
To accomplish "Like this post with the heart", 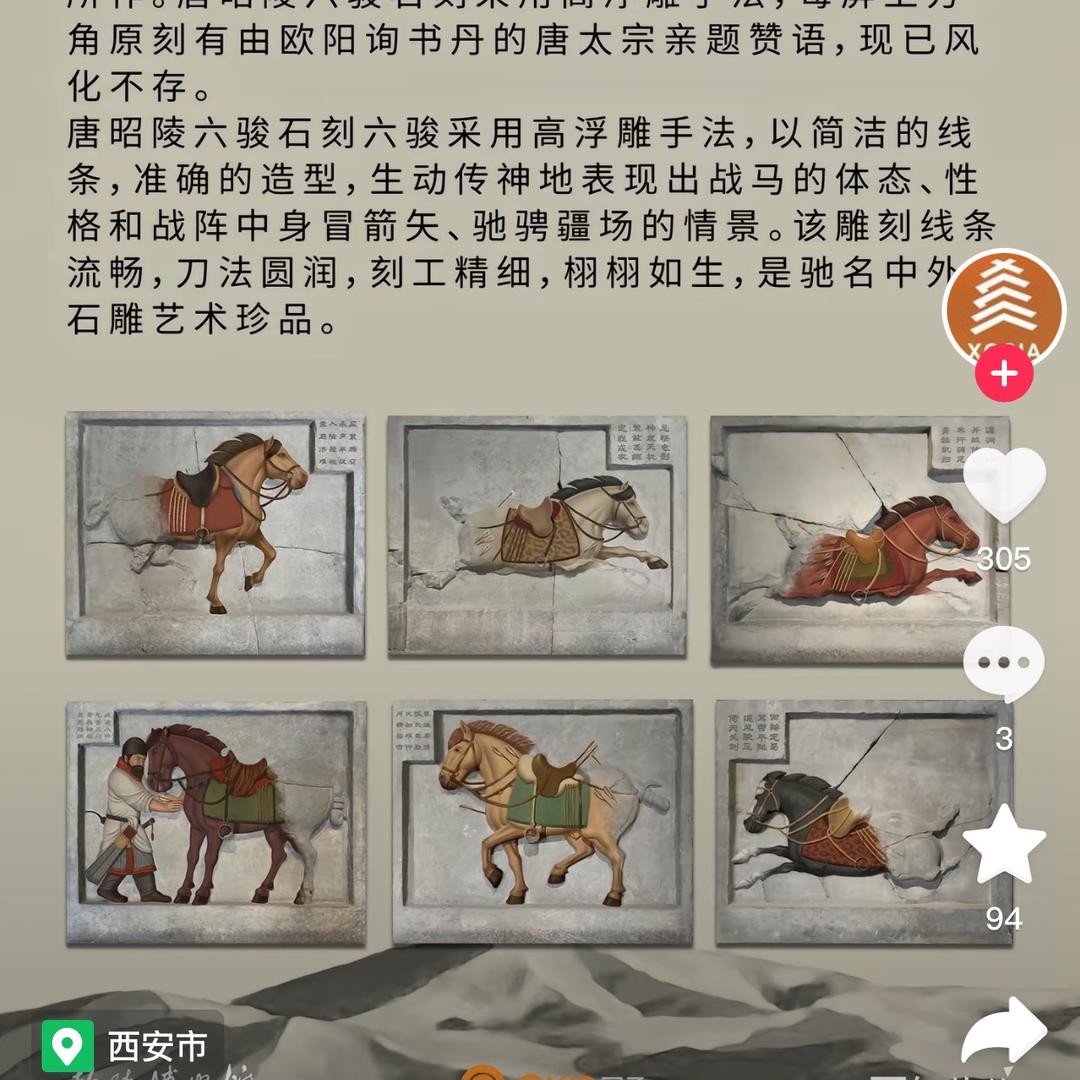I will [x=1004, y=484].
